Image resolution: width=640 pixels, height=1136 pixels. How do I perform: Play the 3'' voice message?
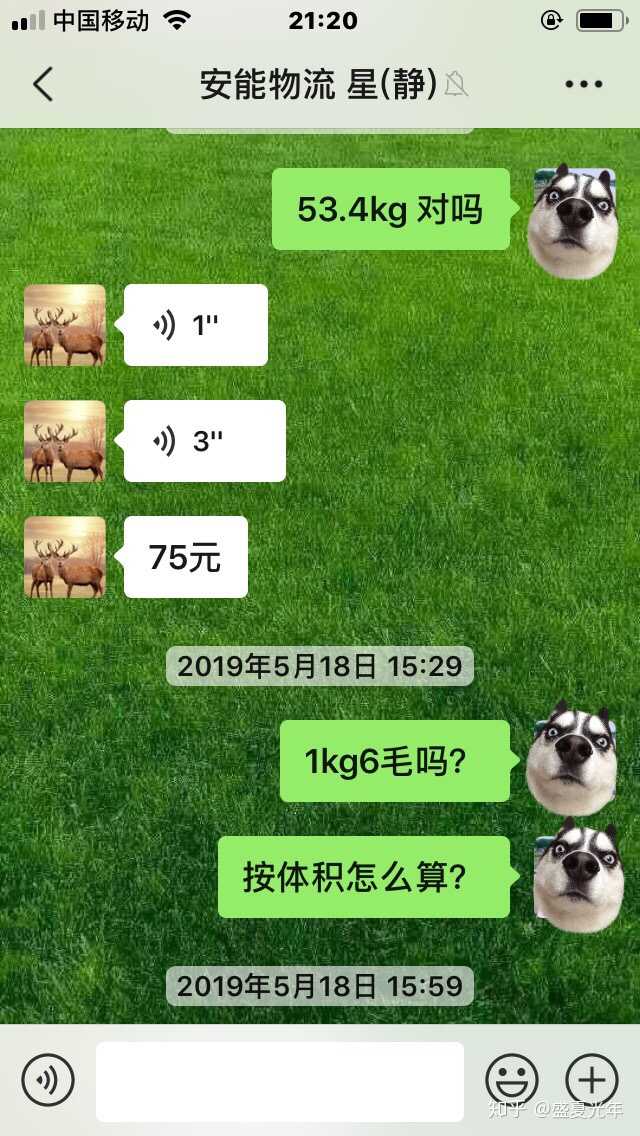[x=204, y=441]
